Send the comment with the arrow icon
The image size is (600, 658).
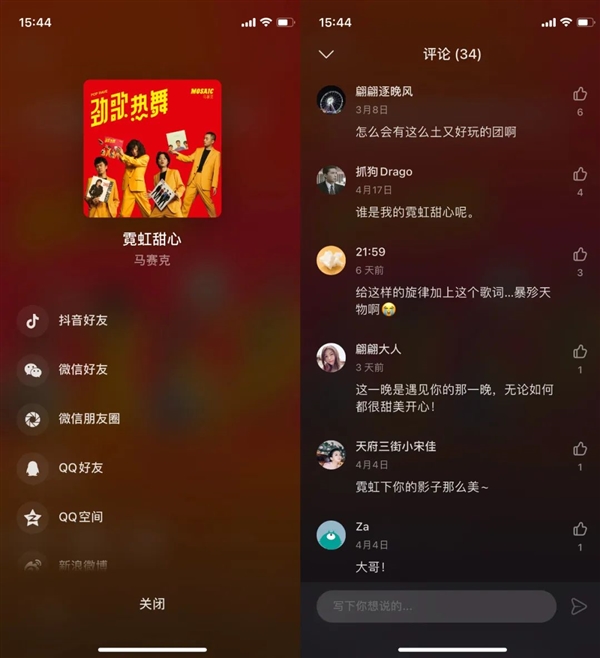pyautogui.click(x=578, y=606)
